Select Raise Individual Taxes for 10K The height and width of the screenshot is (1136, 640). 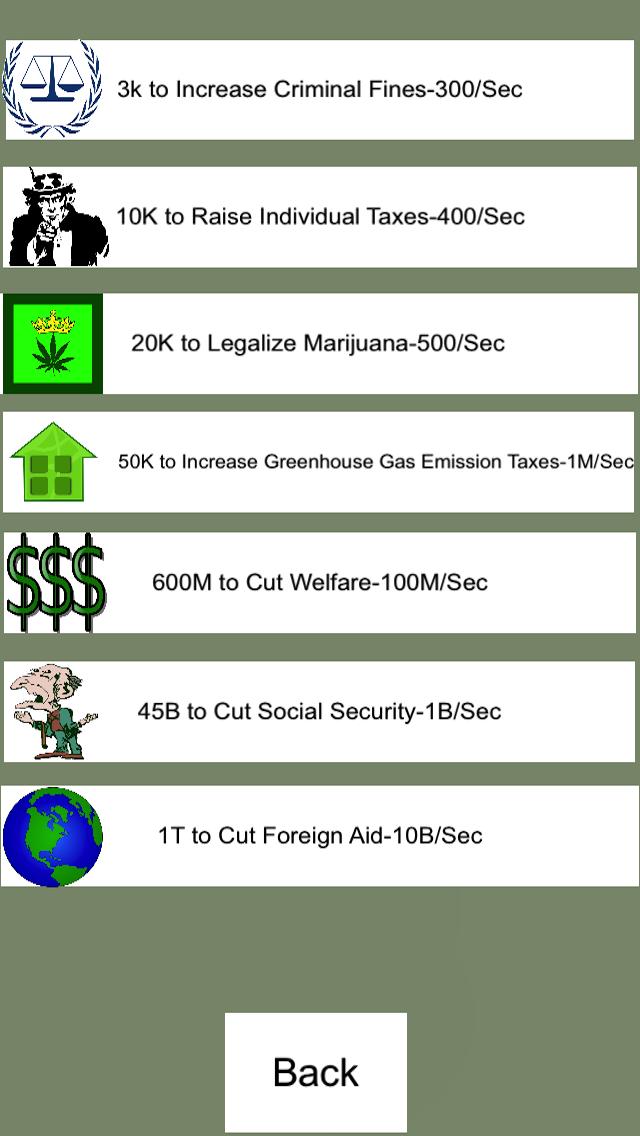pyautogui.click(x=320, y=216)
